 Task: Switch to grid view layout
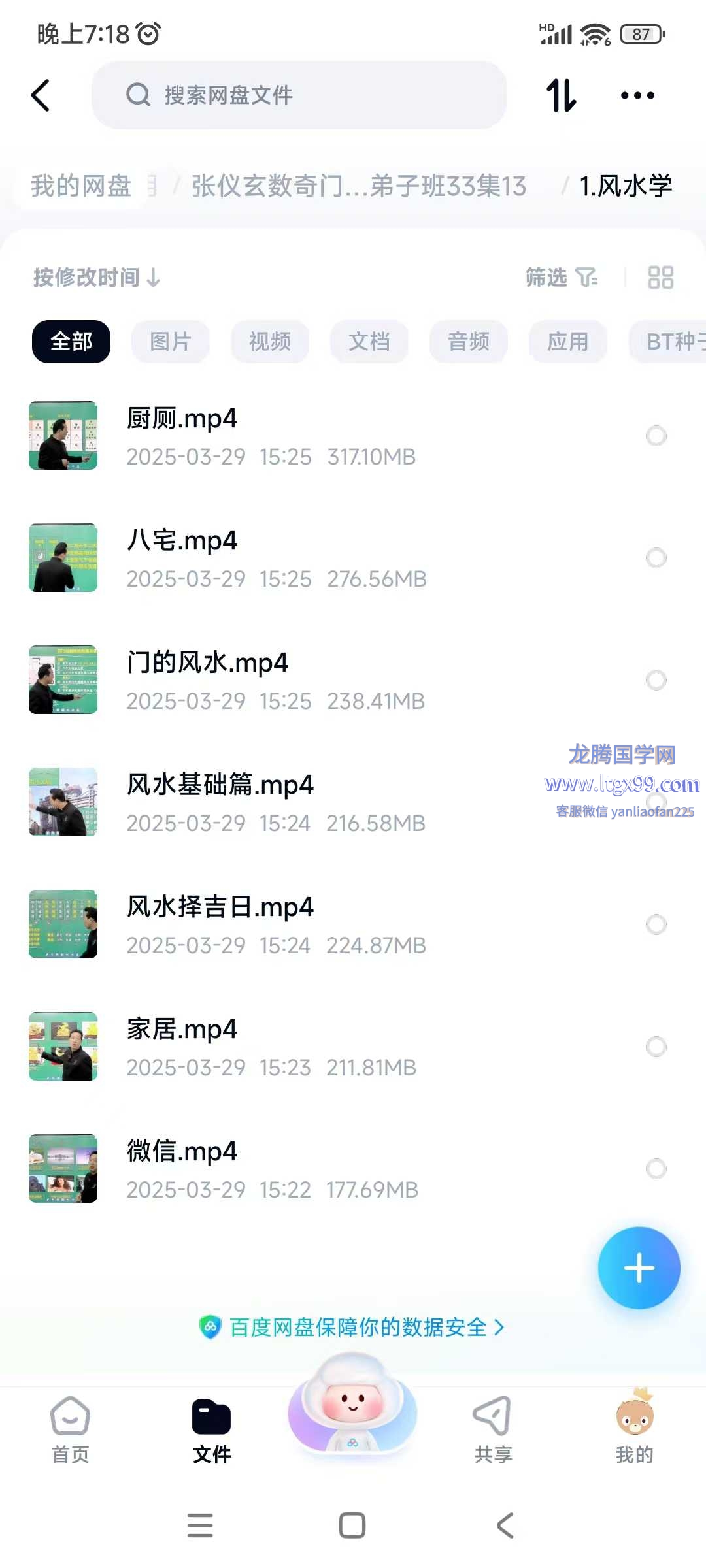click(x=660, y=278)
